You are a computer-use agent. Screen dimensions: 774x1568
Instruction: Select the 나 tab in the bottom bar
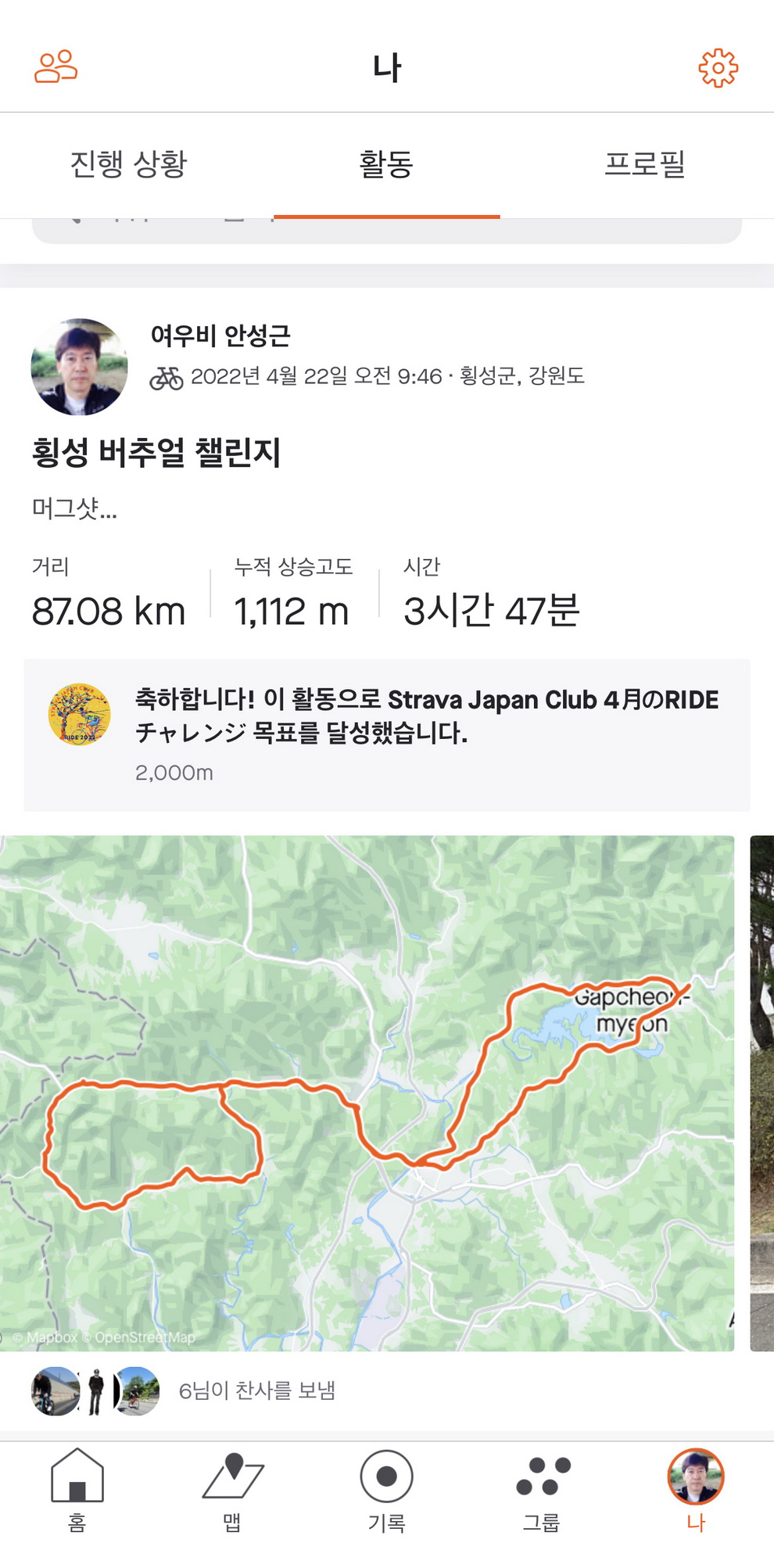(695, 1489)
